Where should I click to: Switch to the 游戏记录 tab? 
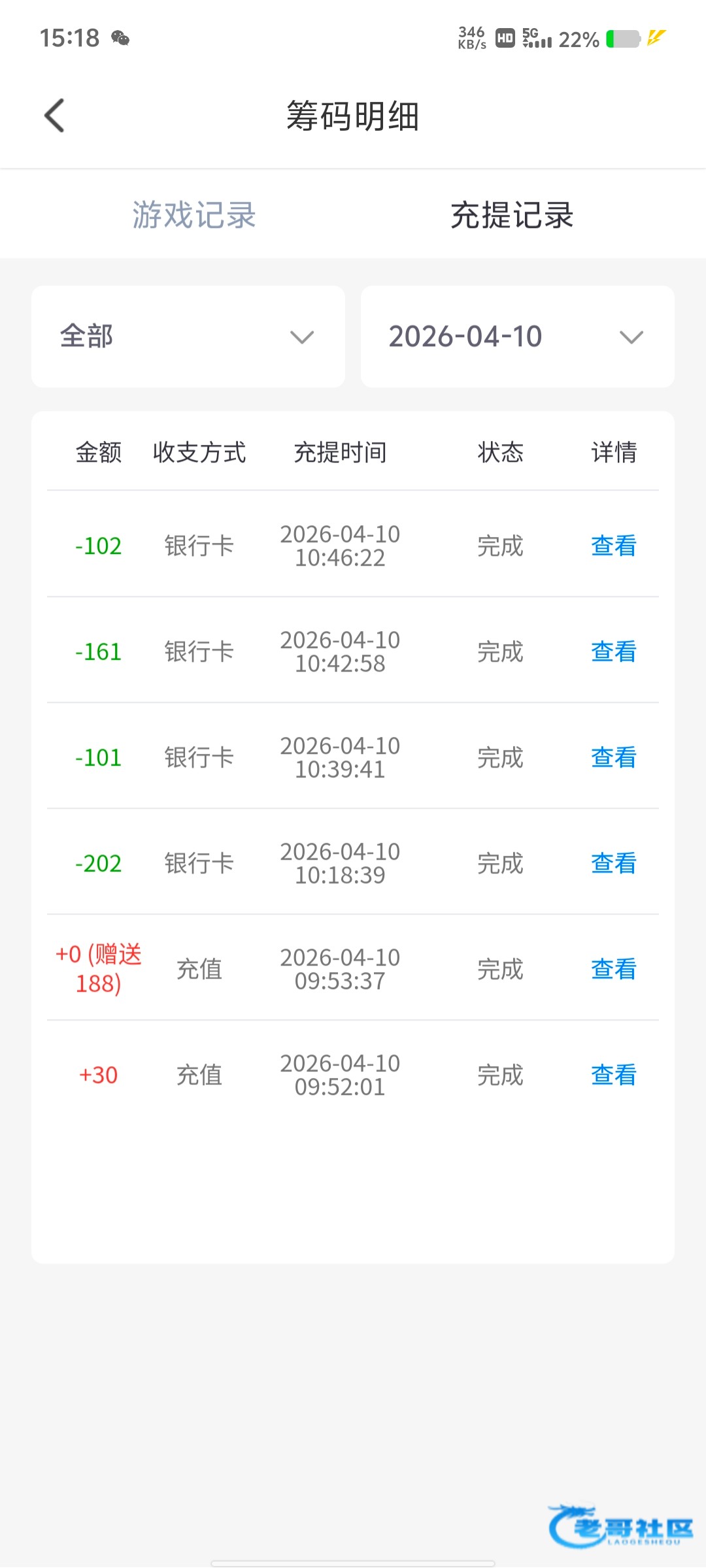point(194,215)
